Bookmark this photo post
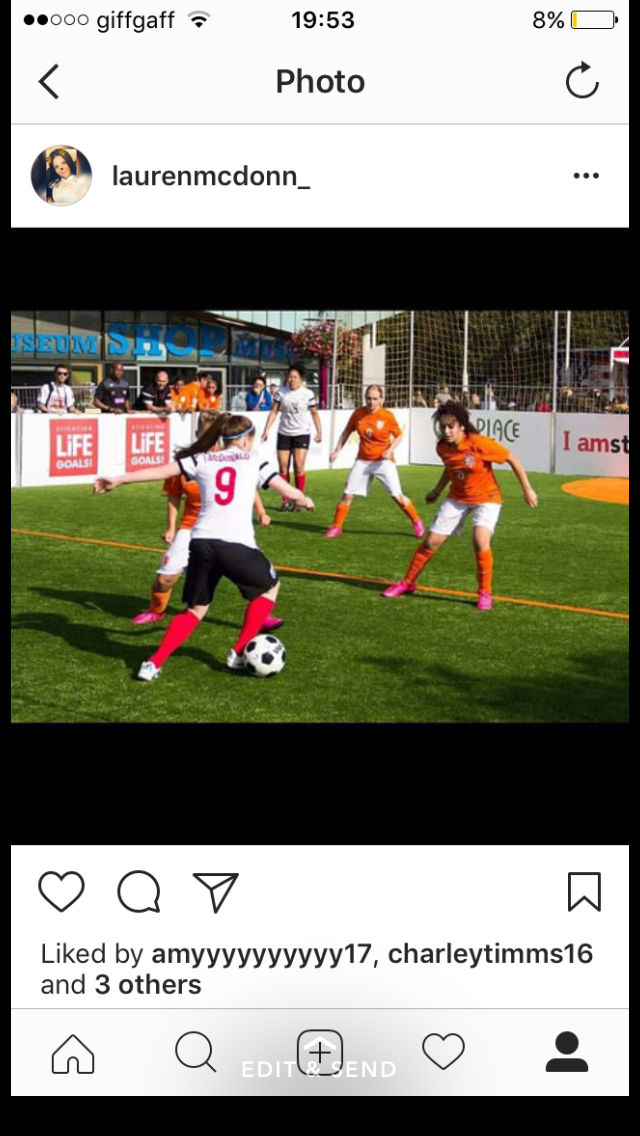This screenshot has height=1136, width=640. (584, 892)
